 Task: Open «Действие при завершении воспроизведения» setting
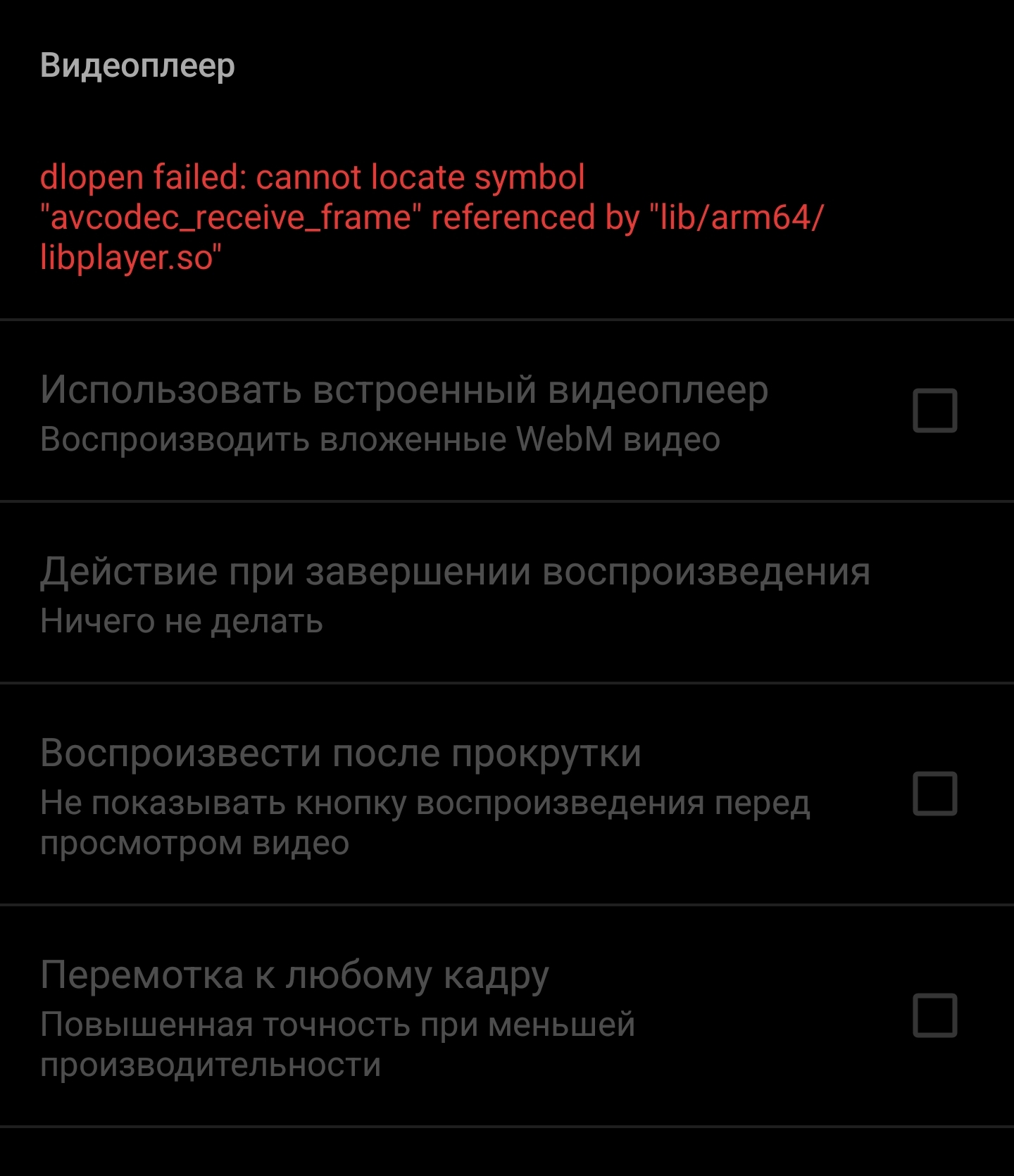(455, 593)
